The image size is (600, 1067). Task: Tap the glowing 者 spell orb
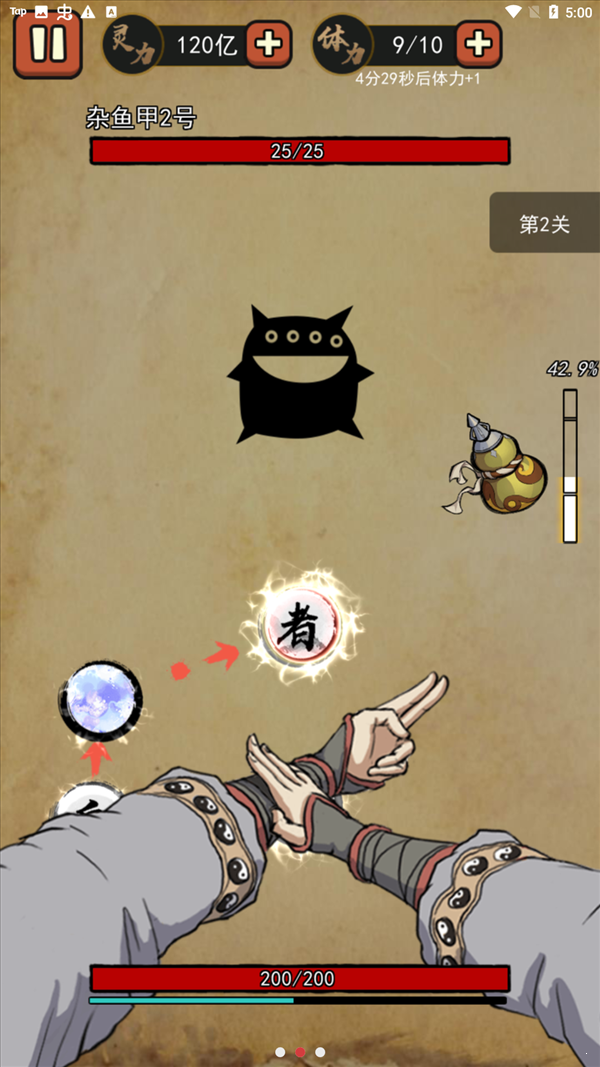tap(298, 628)
